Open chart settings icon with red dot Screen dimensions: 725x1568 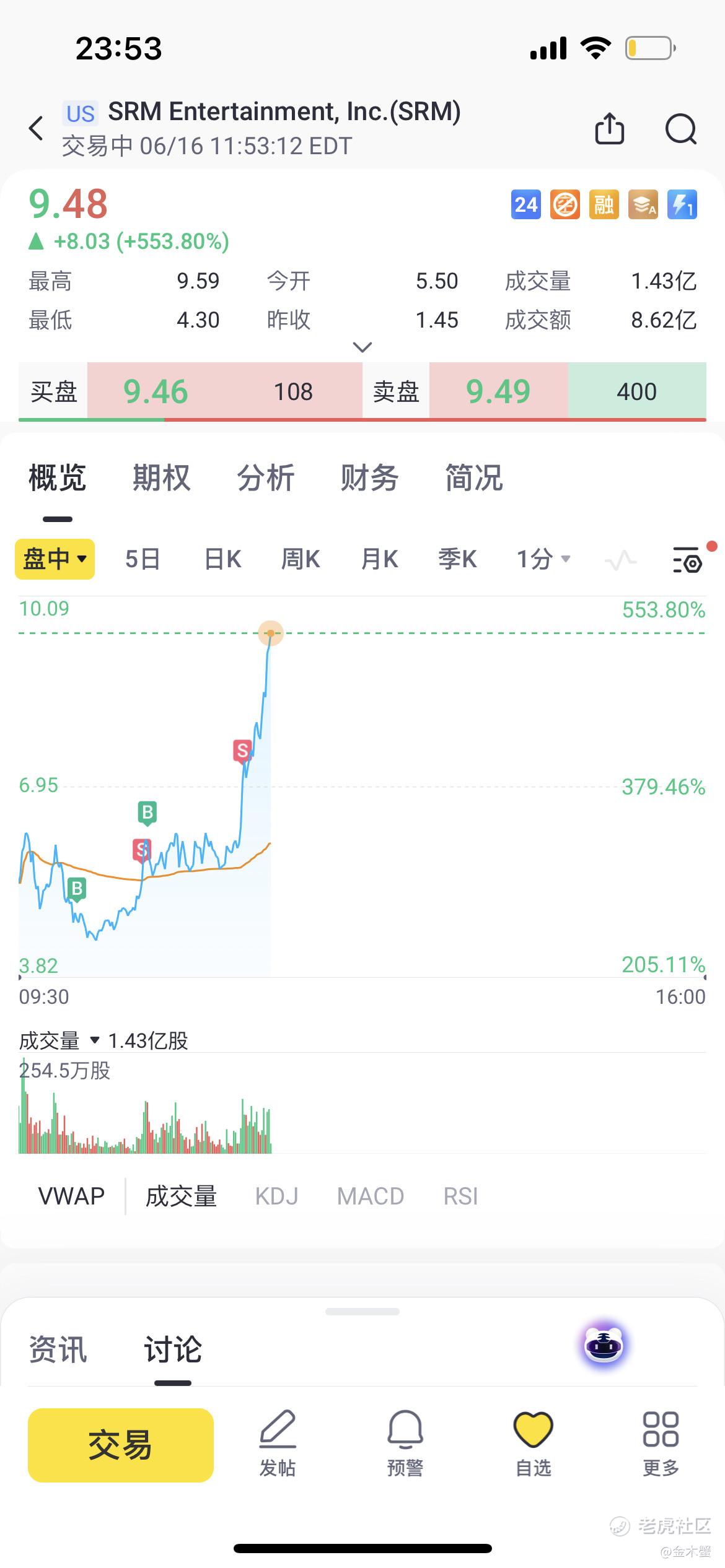688,560
